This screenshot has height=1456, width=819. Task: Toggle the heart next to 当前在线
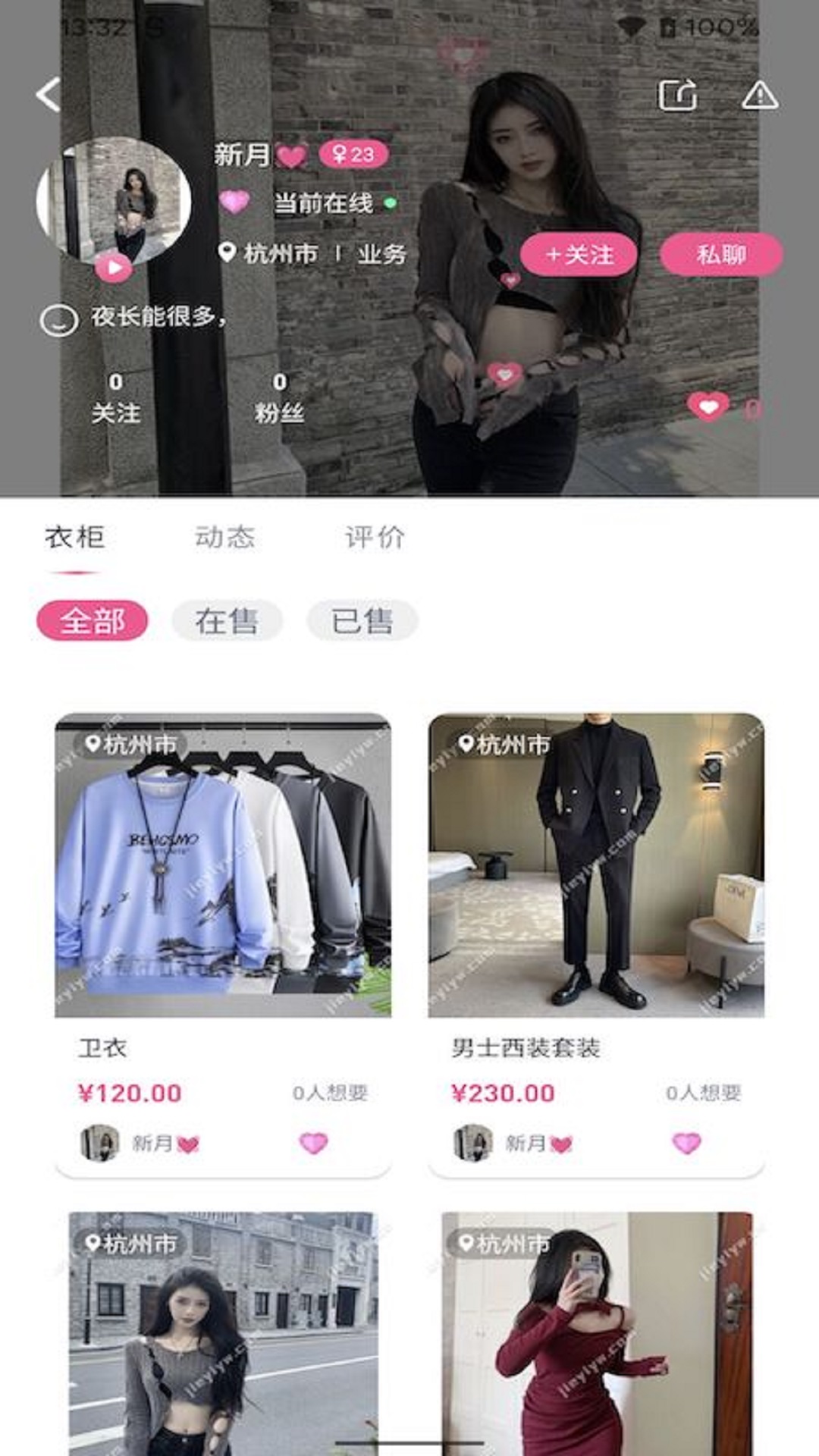232,202
